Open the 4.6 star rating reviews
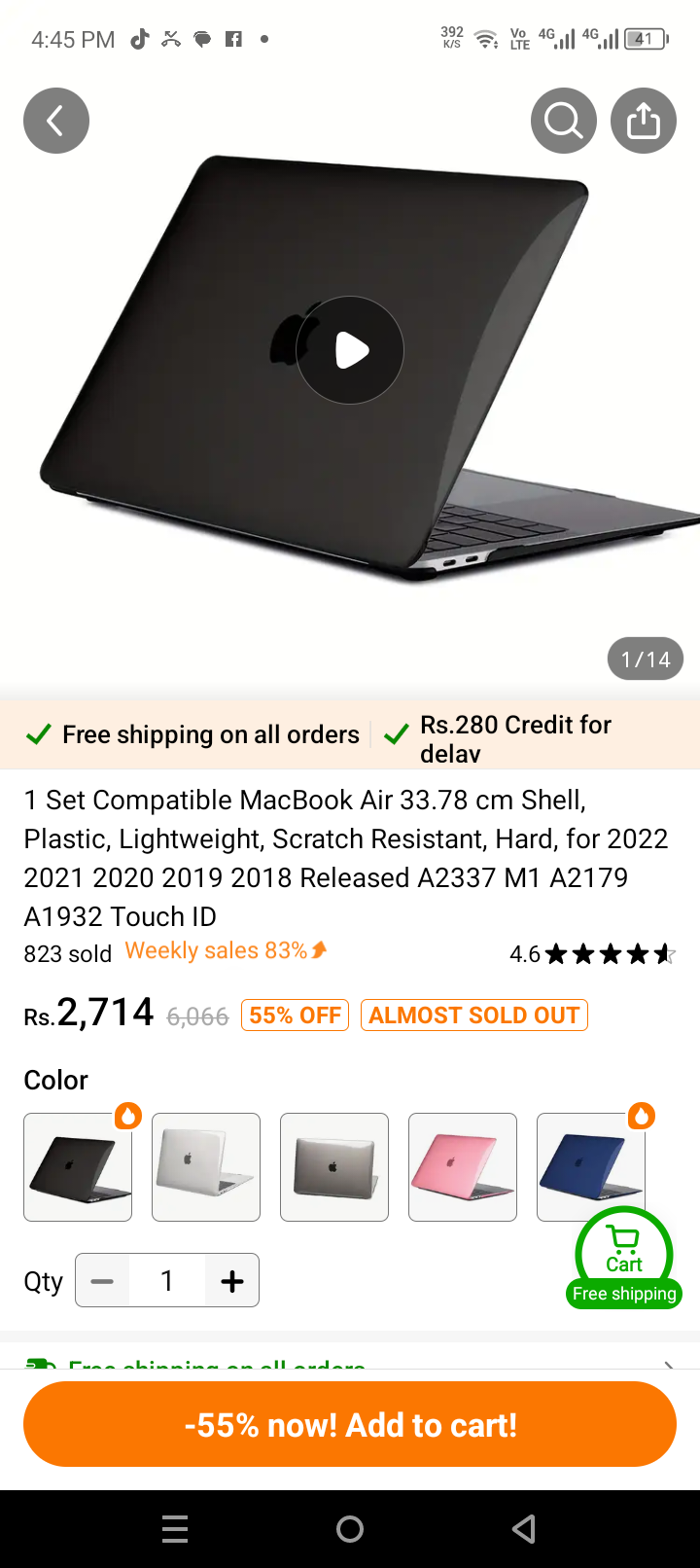Image resolution: width=700 pixels, height=1568 pixels. [593, 954]
